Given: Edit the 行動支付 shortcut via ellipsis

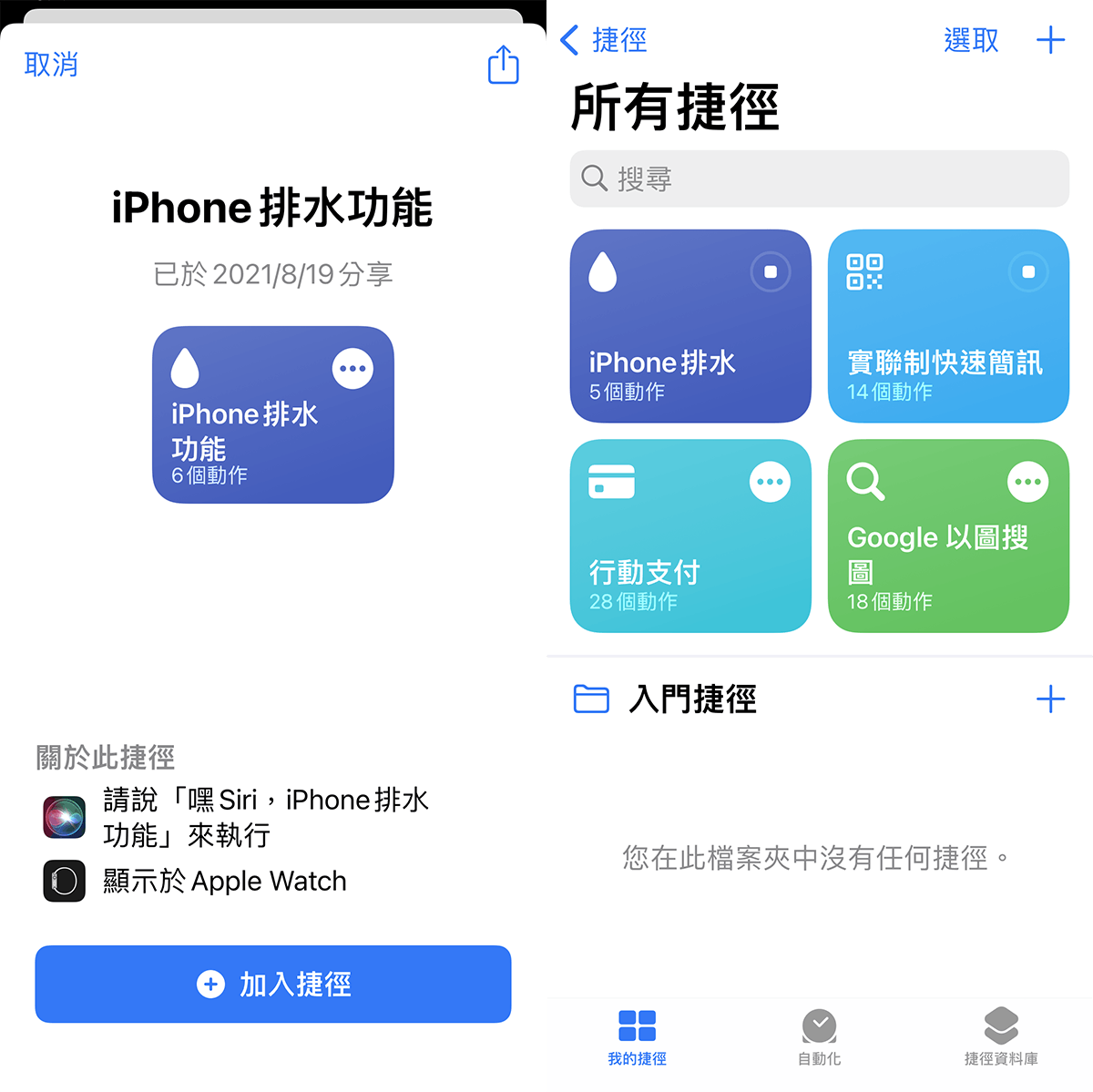Looking at the screenshot, I should 770,482.
